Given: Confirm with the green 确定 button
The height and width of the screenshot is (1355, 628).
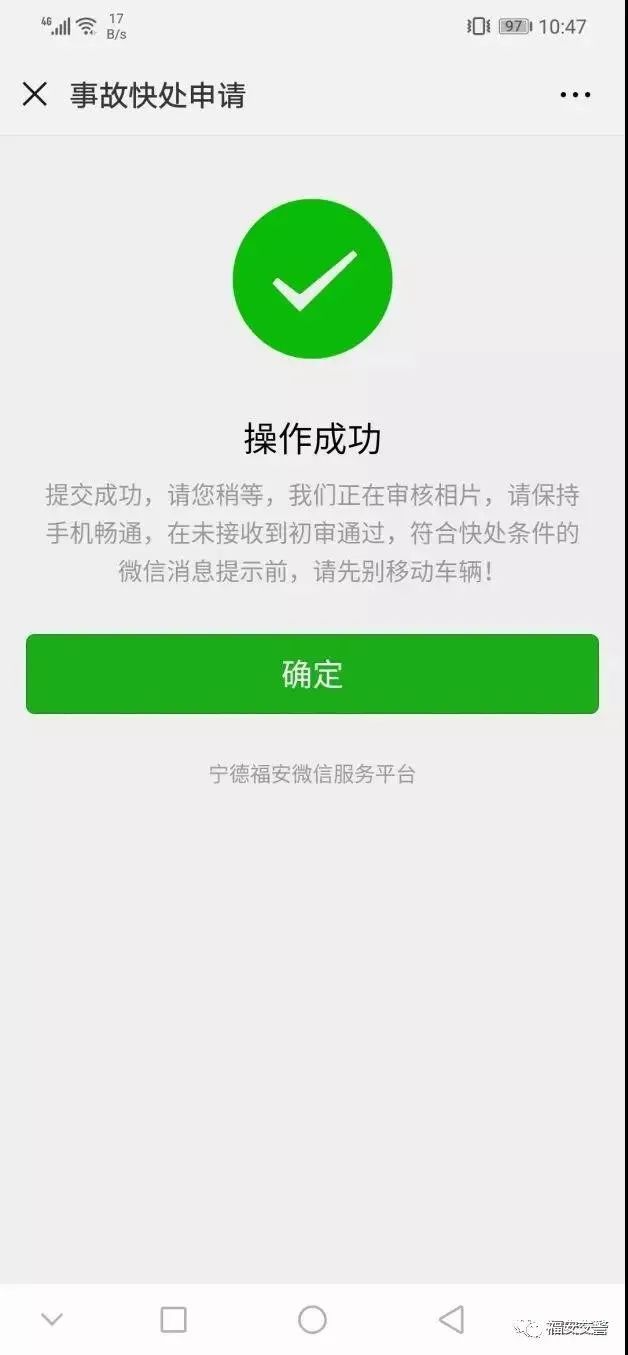Looking at the screenshot, I should pyautogui.click(x=312, y=674).
